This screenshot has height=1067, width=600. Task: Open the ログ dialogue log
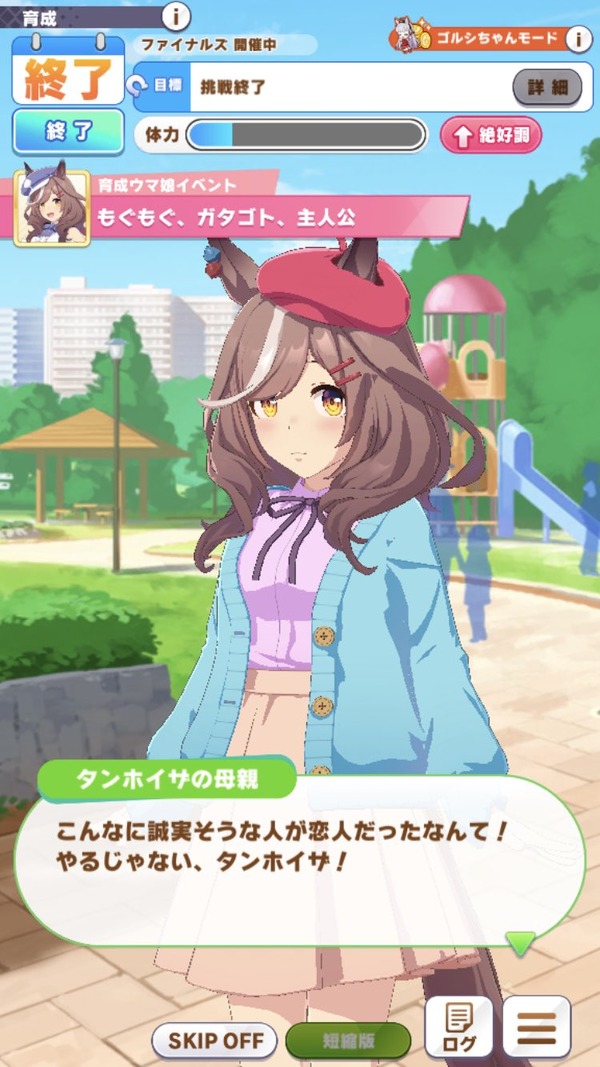click(x=459, y=1027)
